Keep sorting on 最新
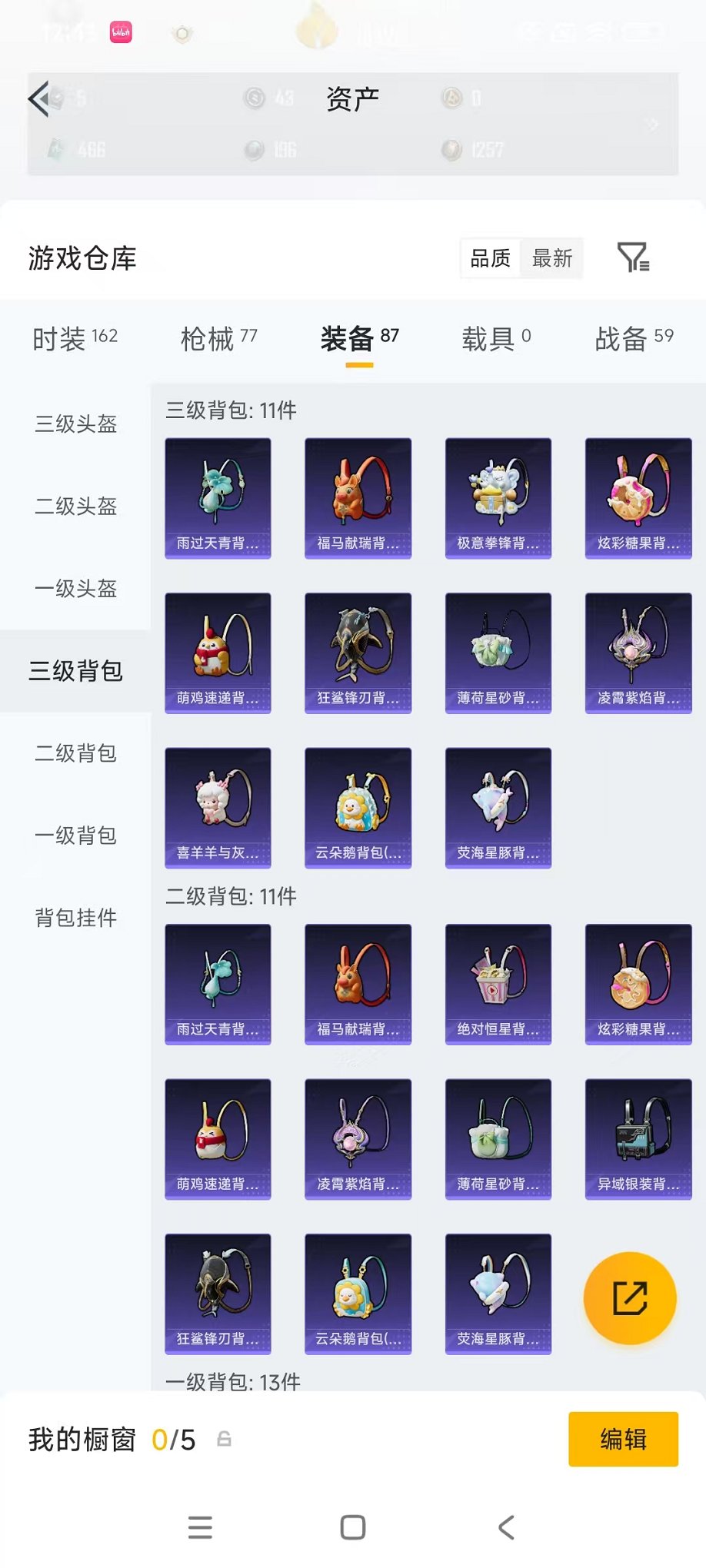Image resolution: width=706 pixels, height=1568 pixels. point(551,259)
